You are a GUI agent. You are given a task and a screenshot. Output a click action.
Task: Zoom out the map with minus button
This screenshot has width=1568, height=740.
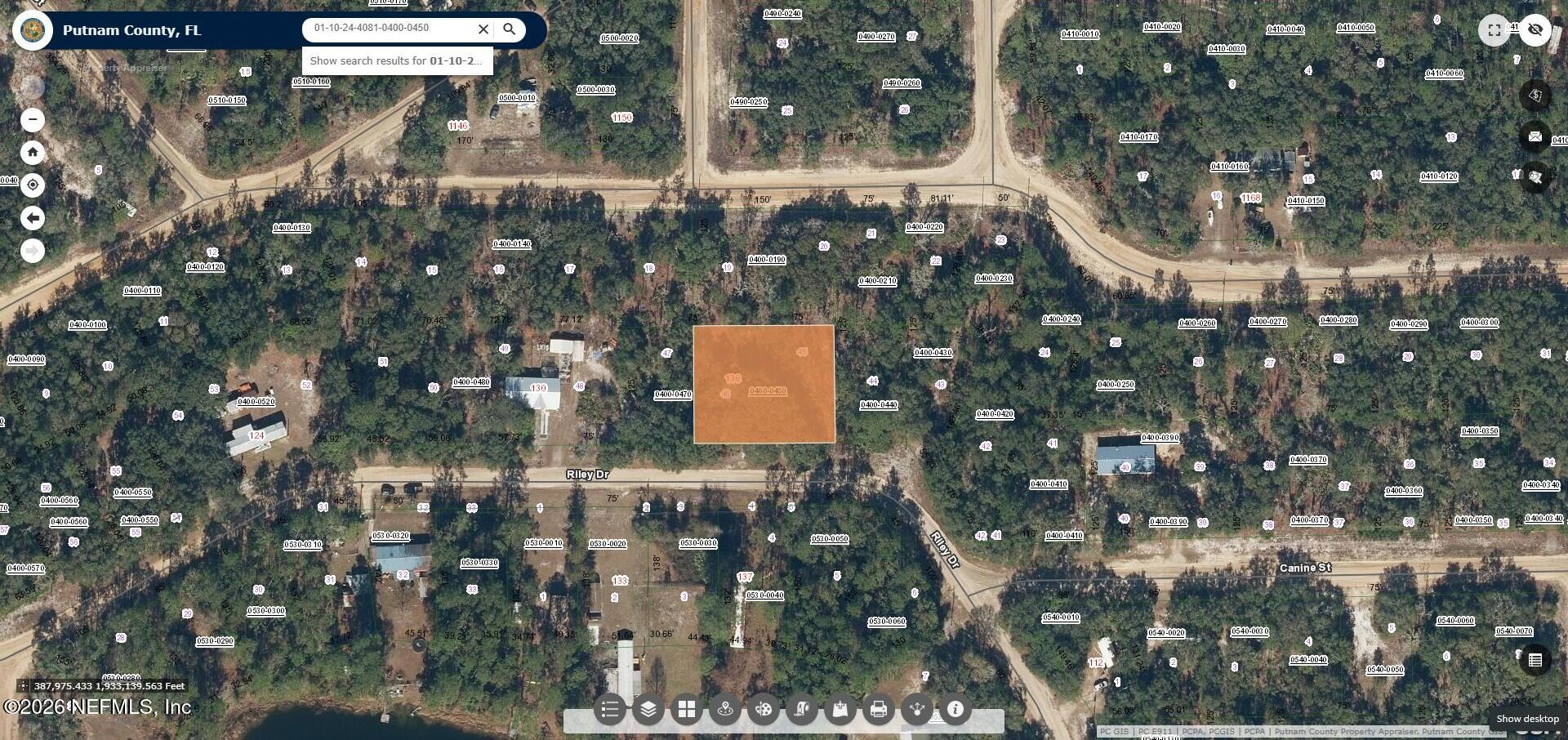(33, 120)
